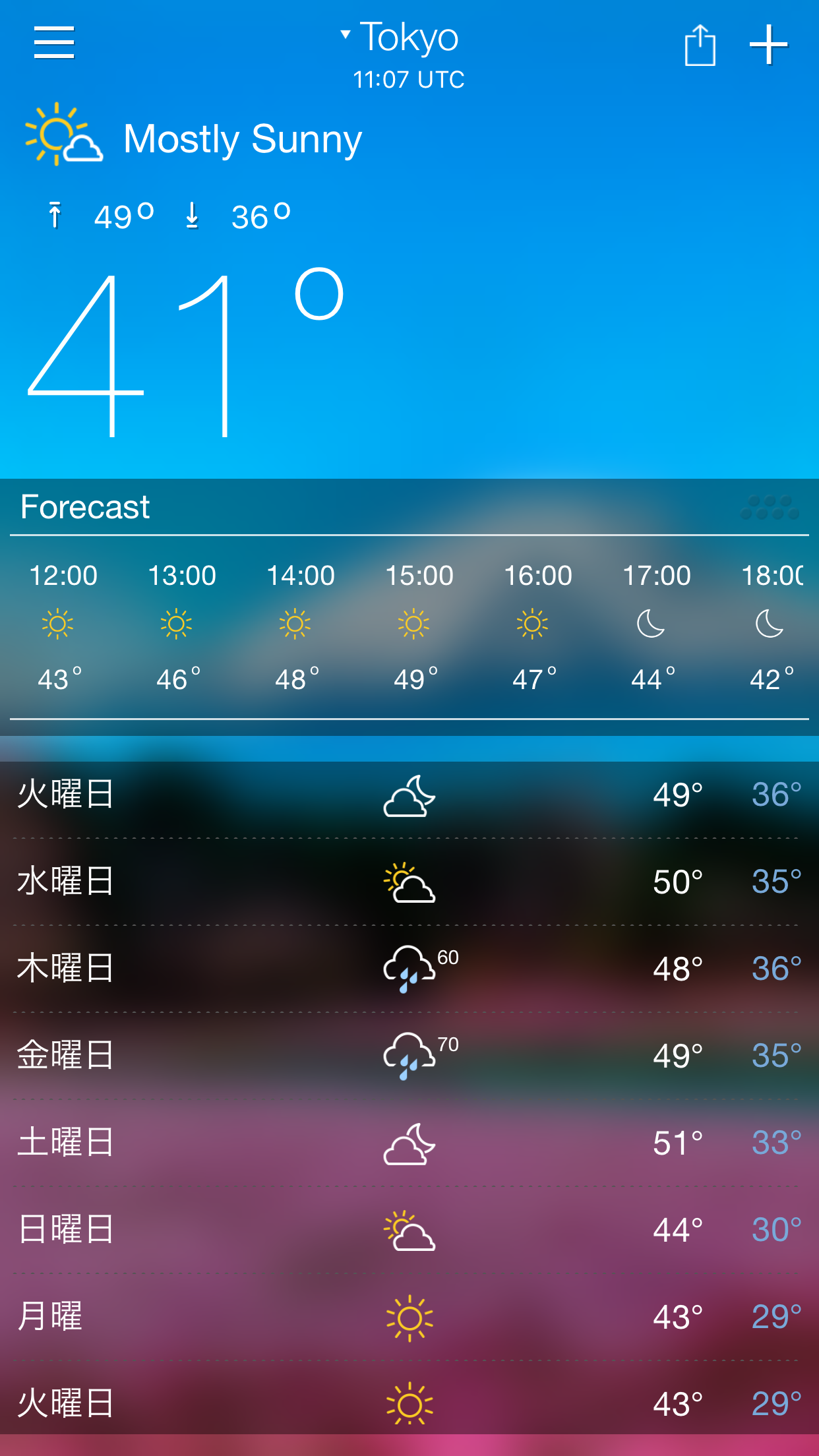Open the 金曜日 forecast row
The image size is (819, 1456).
click(409, 1056)
